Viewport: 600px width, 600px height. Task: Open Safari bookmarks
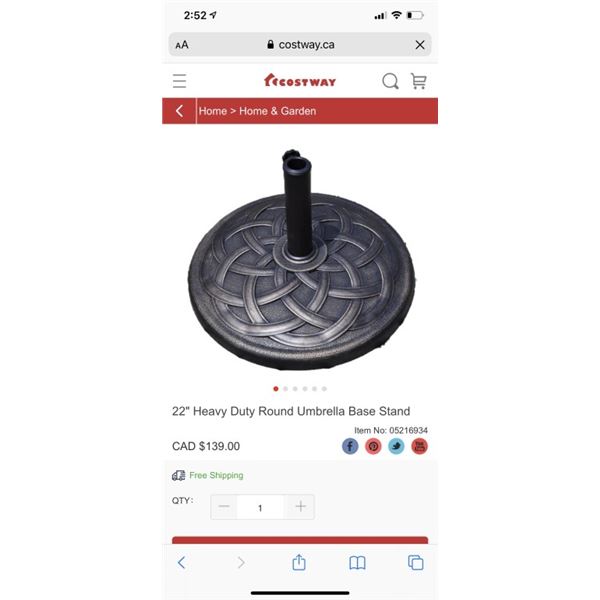point(357,563)
